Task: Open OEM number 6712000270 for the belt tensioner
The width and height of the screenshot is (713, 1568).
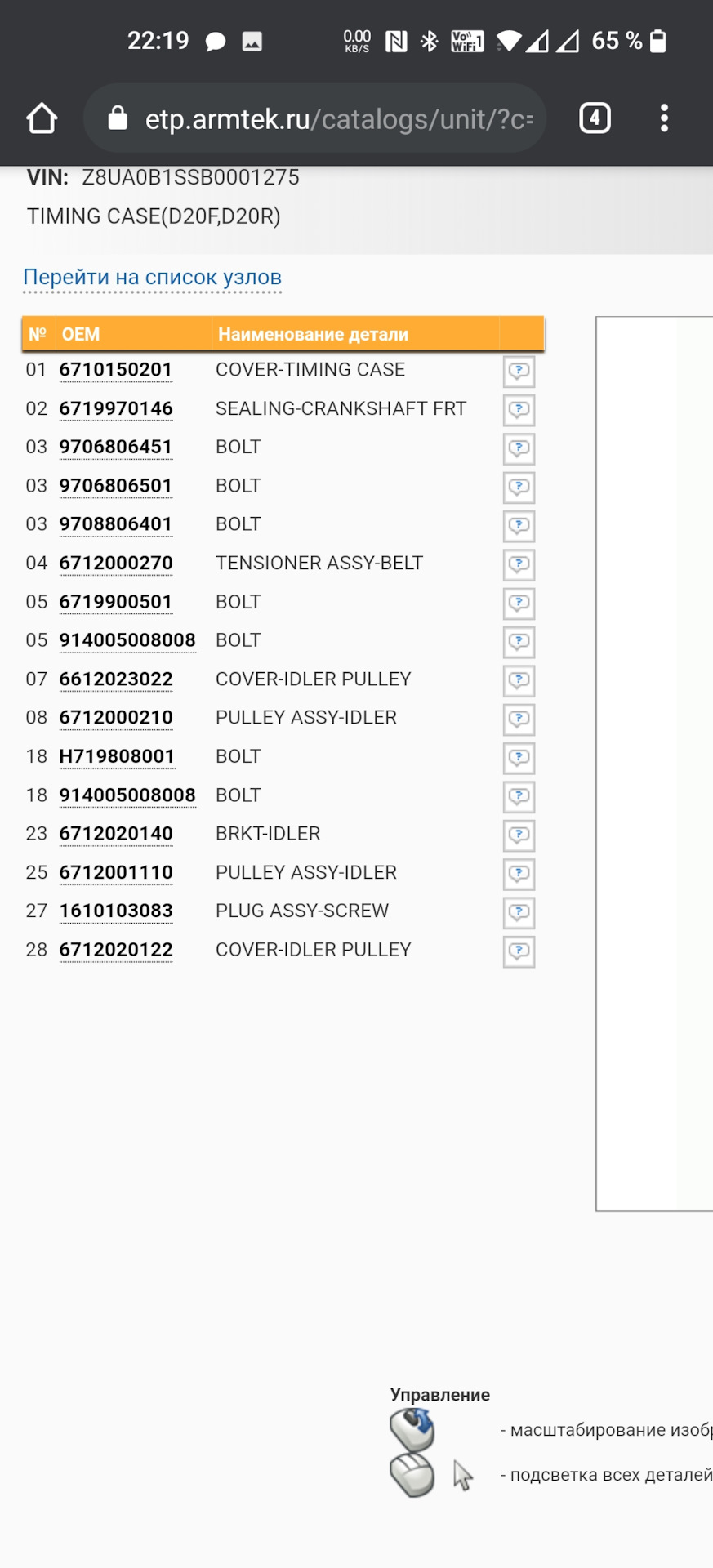Action: 115,563
